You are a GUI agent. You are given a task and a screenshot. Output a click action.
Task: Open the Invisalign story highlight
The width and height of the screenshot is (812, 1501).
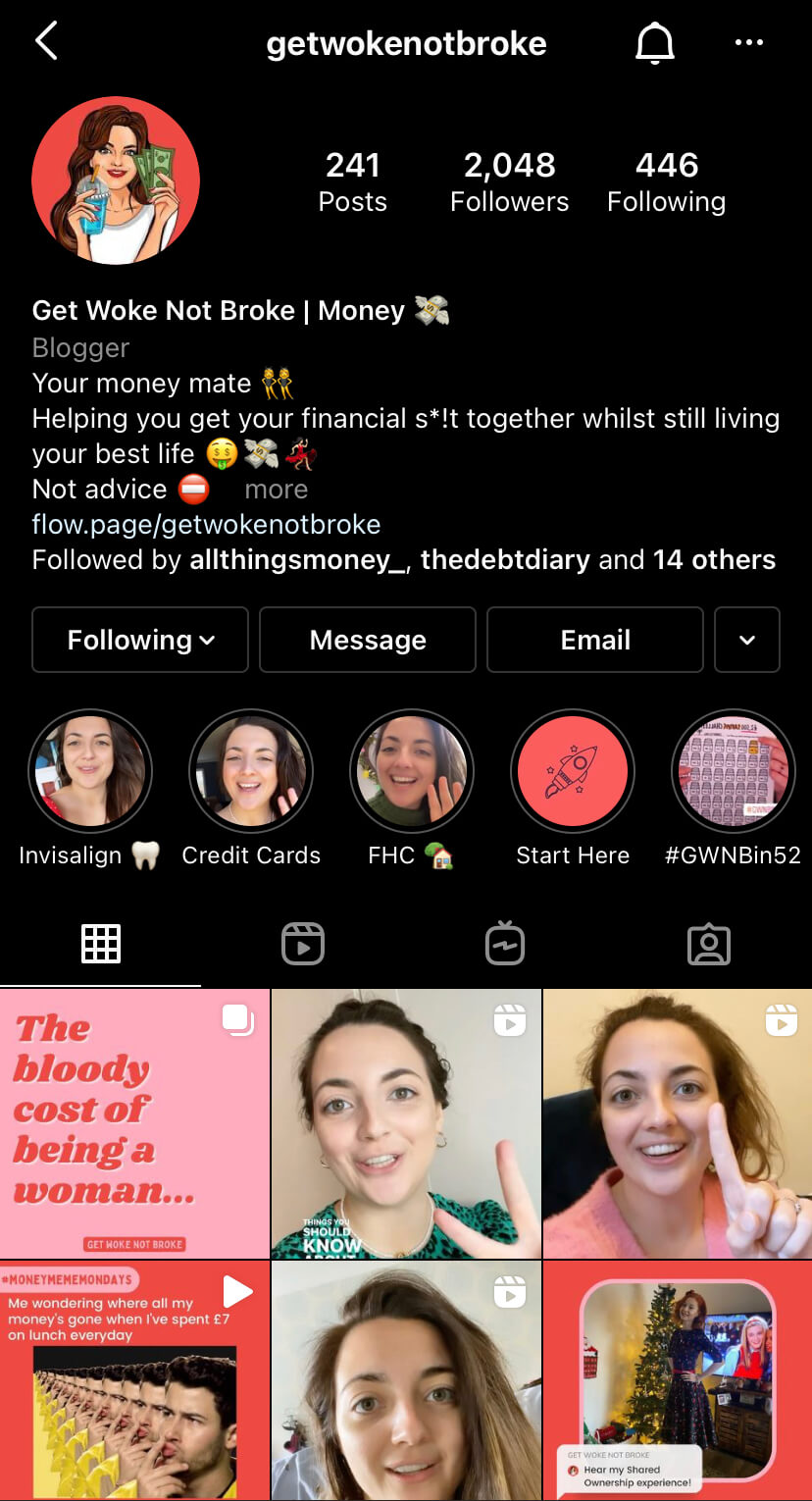click(90, 771)
